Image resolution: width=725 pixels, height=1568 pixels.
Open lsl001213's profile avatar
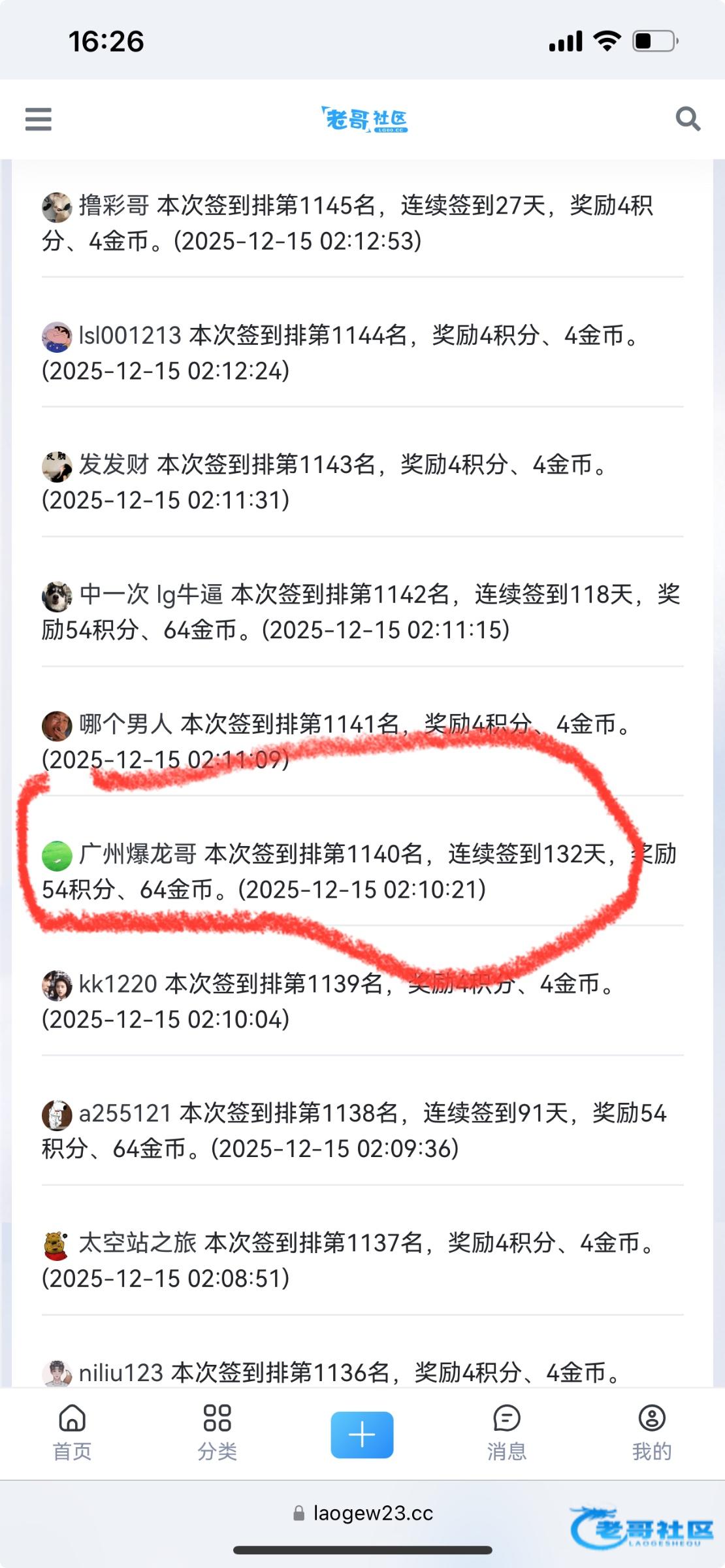(57, 337)
